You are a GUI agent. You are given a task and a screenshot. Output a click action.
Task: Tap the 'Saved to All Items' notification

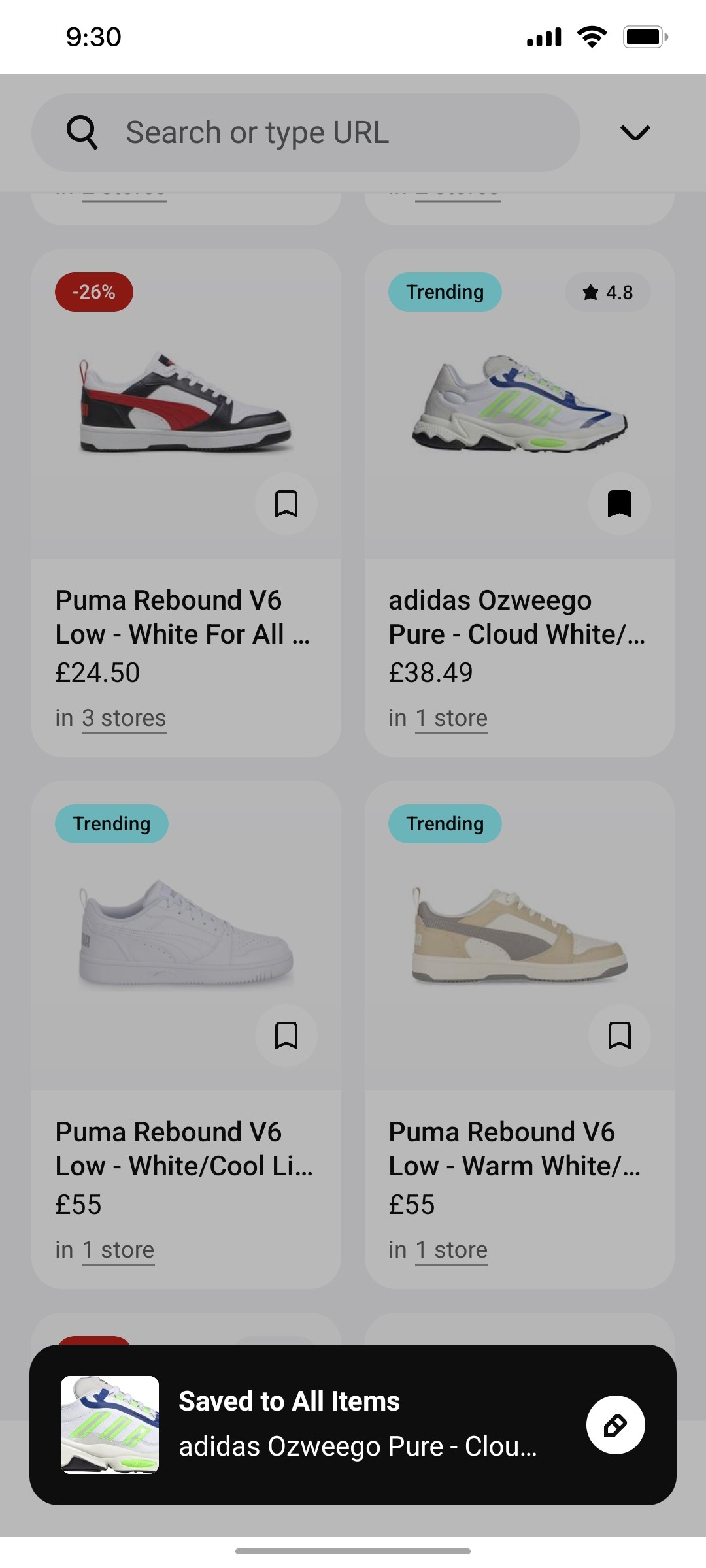(289, 1400)
